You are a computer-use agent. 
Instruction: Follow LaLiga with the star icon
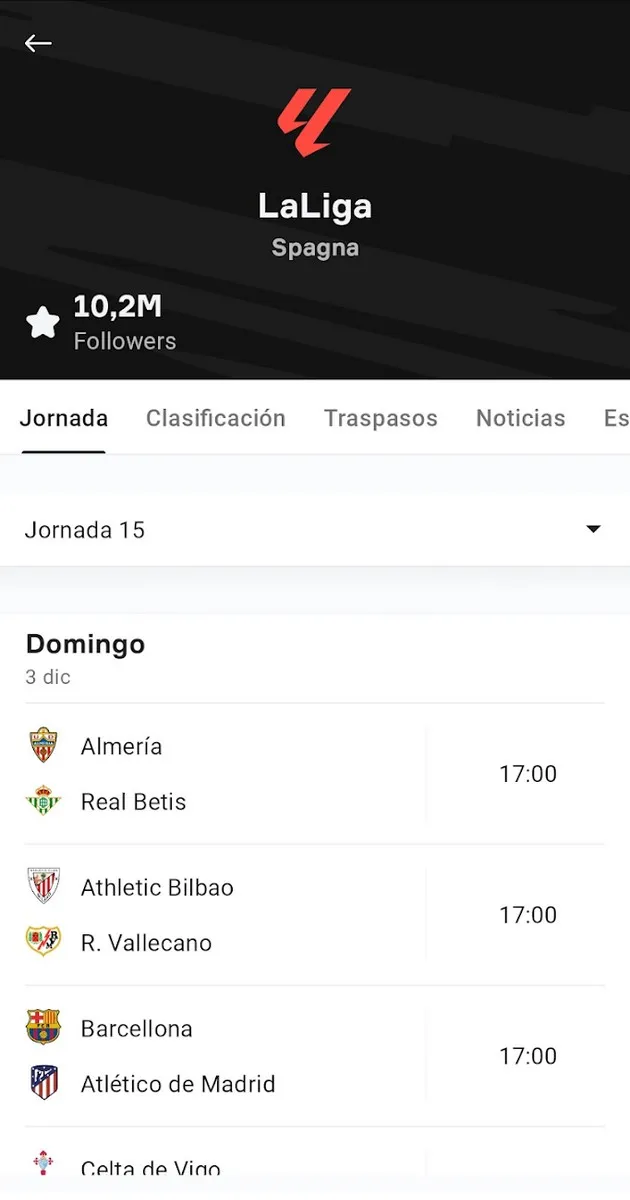[42, 322]
